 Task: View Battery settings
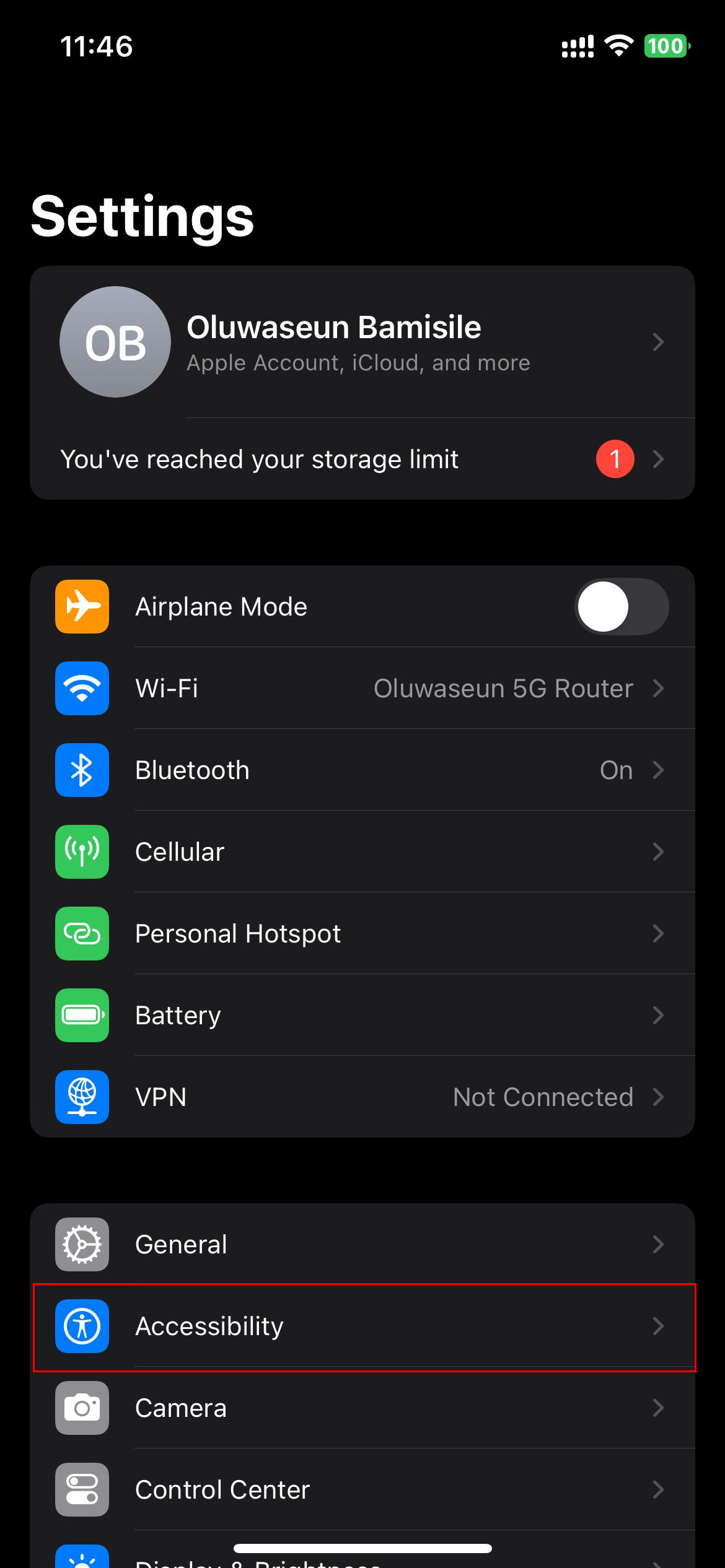tap(362, 1016)
